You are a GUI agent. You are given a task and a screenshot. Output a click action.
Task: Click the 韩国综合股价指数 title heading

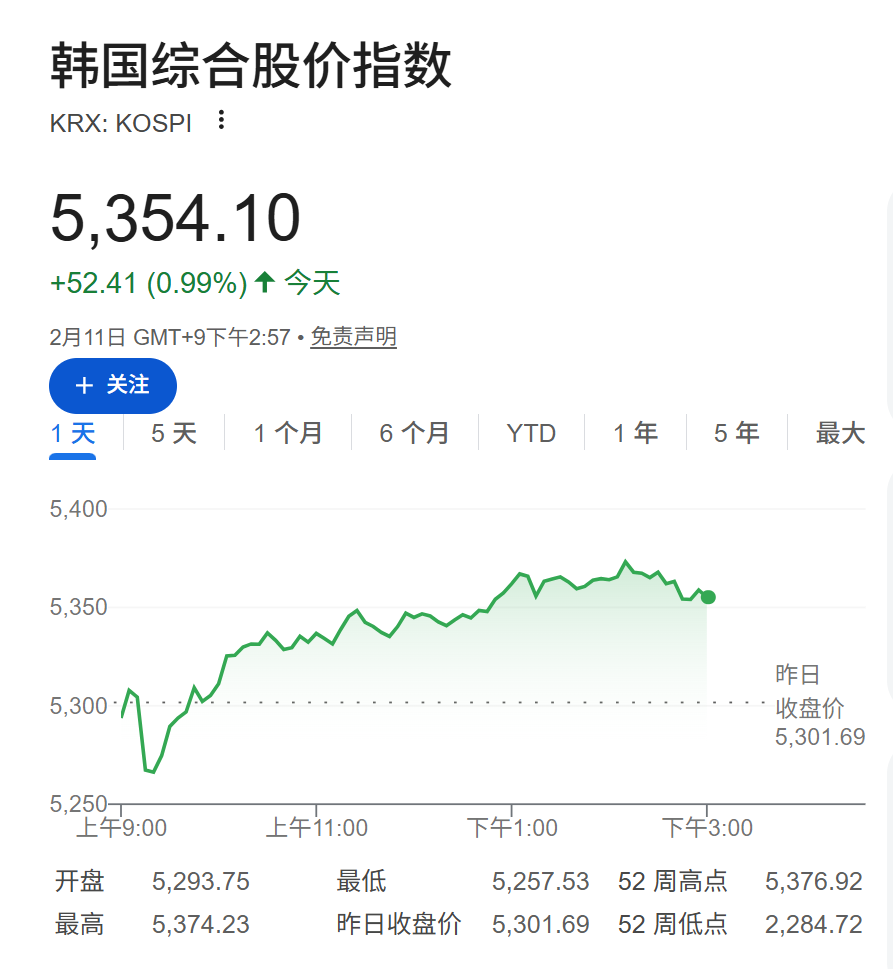tap(253, 62)
